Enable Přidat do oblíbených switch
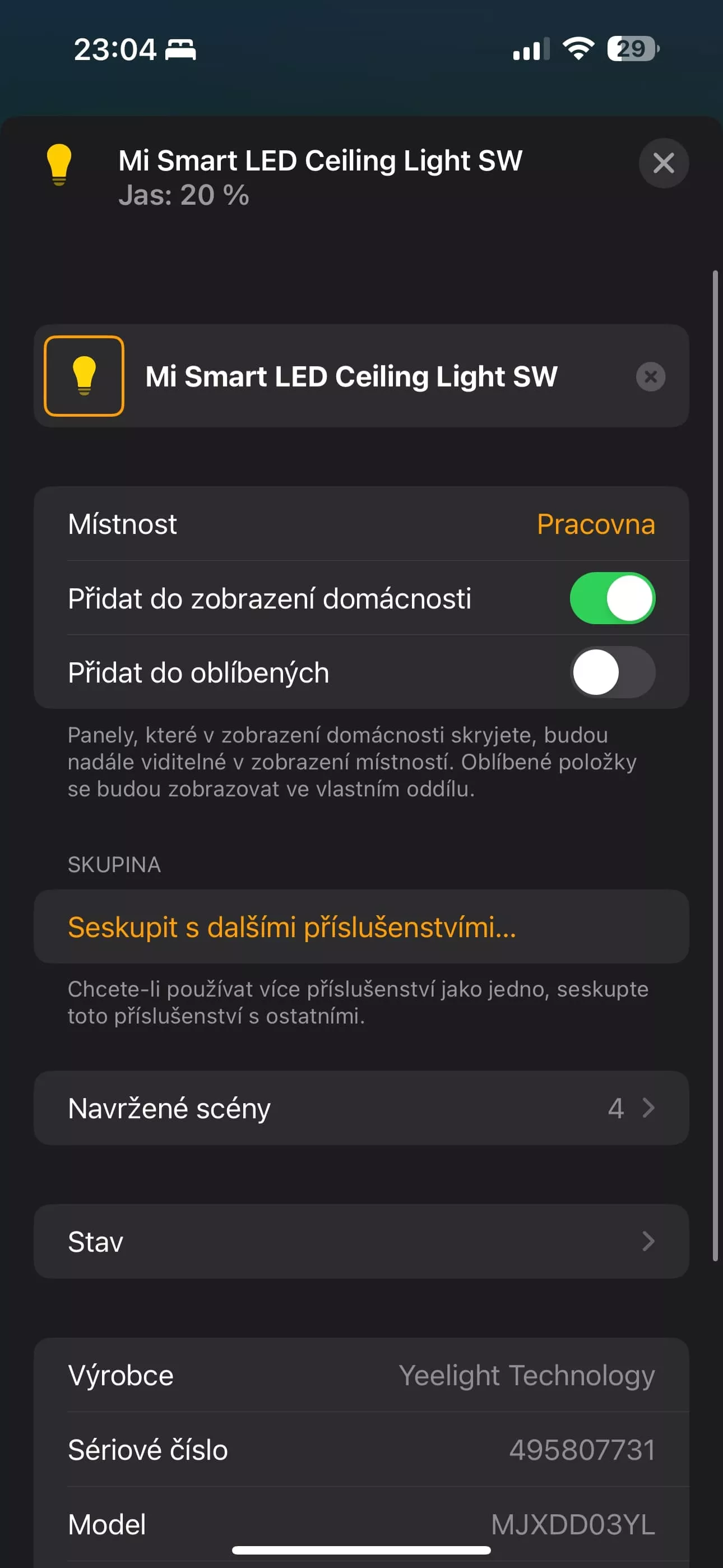Viewport: 723px width, 1568px height. 612,672
